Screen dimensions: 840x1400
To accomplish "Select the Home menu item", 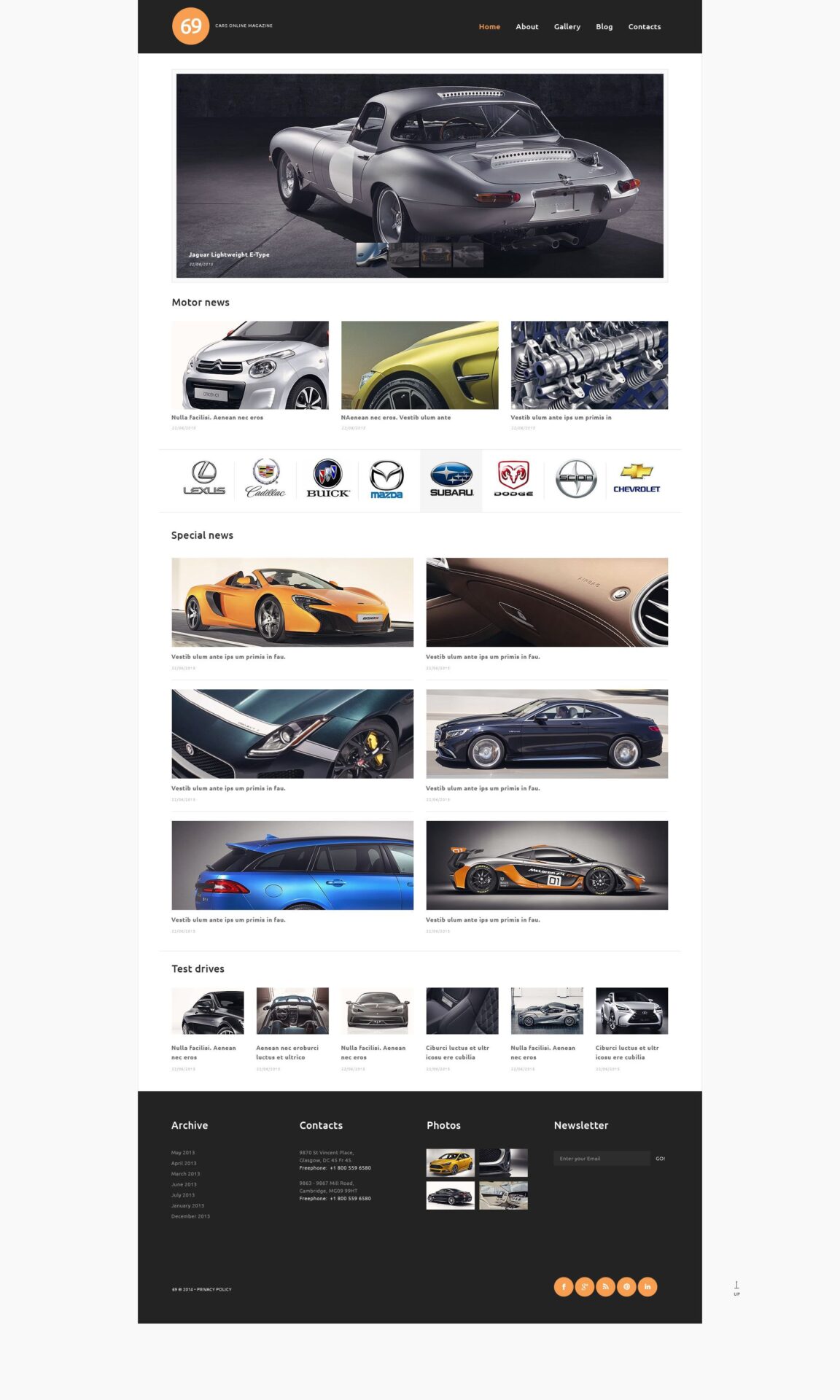I will [489, 27].
